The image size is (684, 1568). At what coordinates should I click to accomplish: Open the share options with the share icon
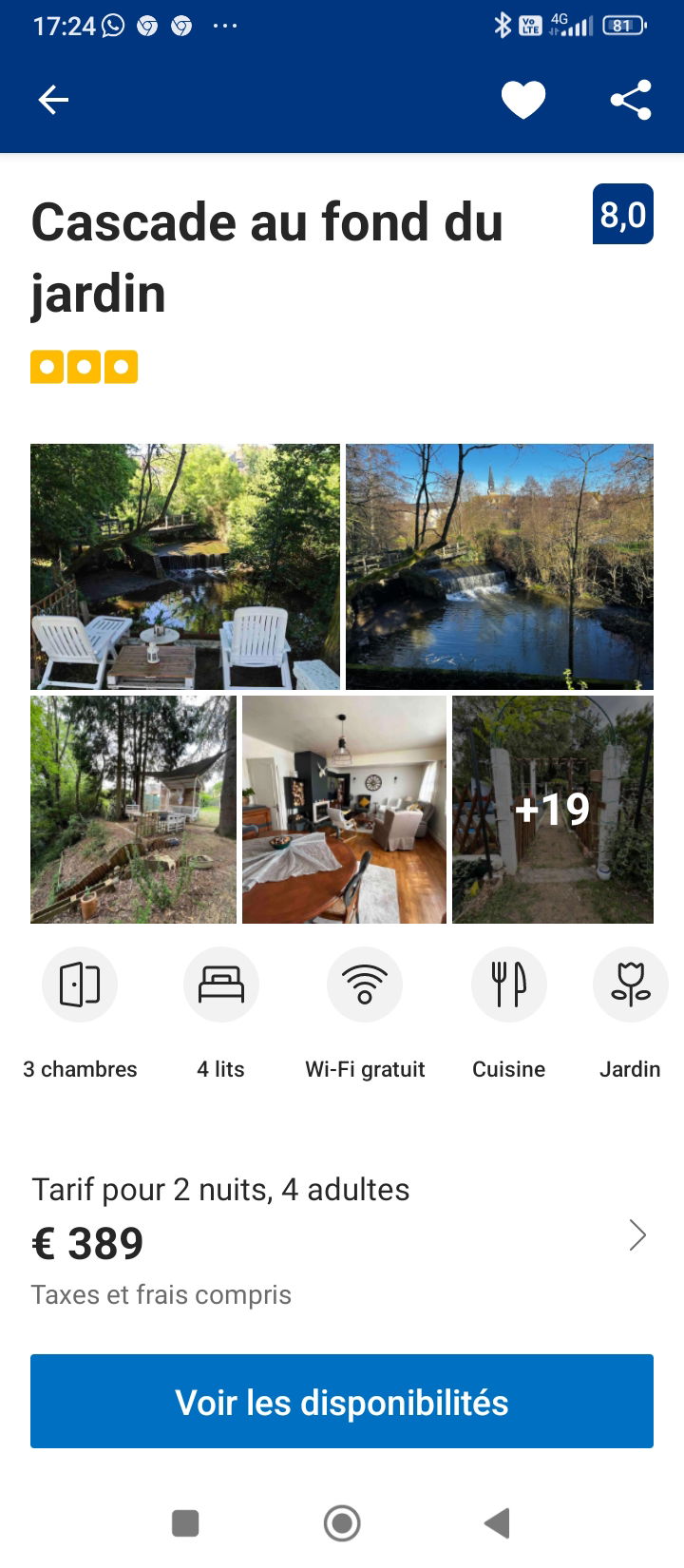click(x=632, y=99)
